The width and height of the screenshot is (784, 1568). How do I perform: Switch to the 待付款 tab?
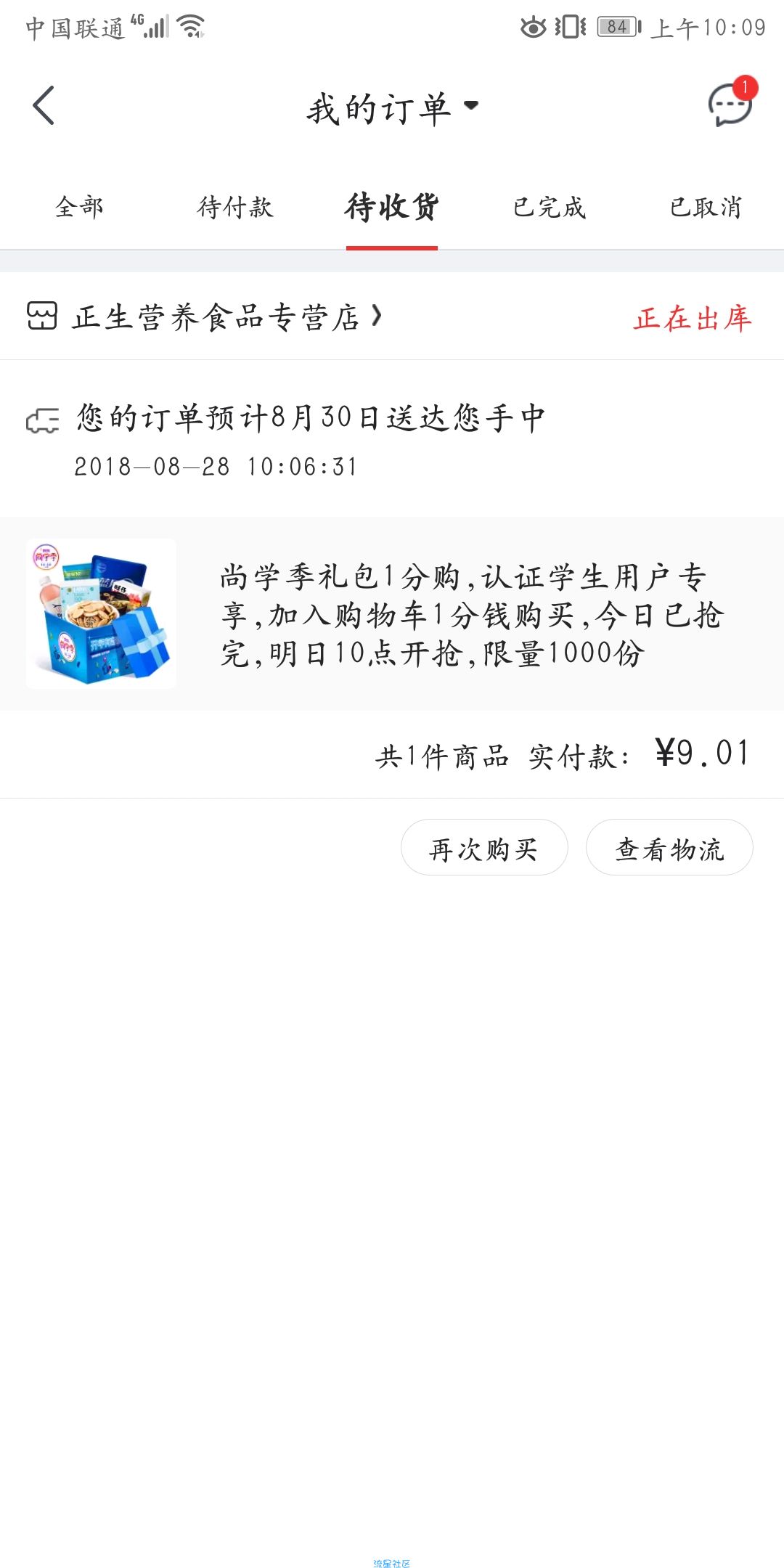point(235,208)
